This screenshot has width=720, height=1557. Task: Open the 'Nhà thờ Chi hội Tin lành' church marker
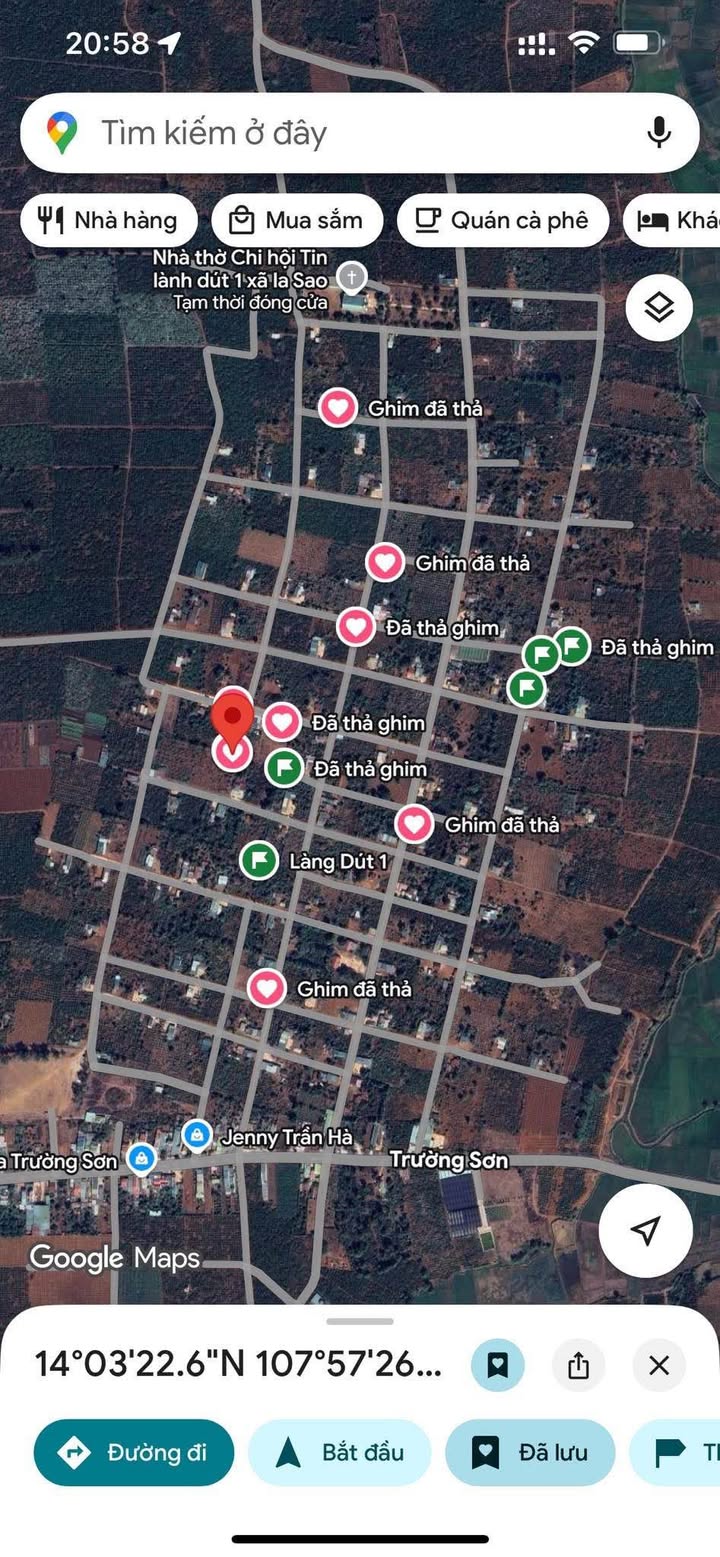351,276
